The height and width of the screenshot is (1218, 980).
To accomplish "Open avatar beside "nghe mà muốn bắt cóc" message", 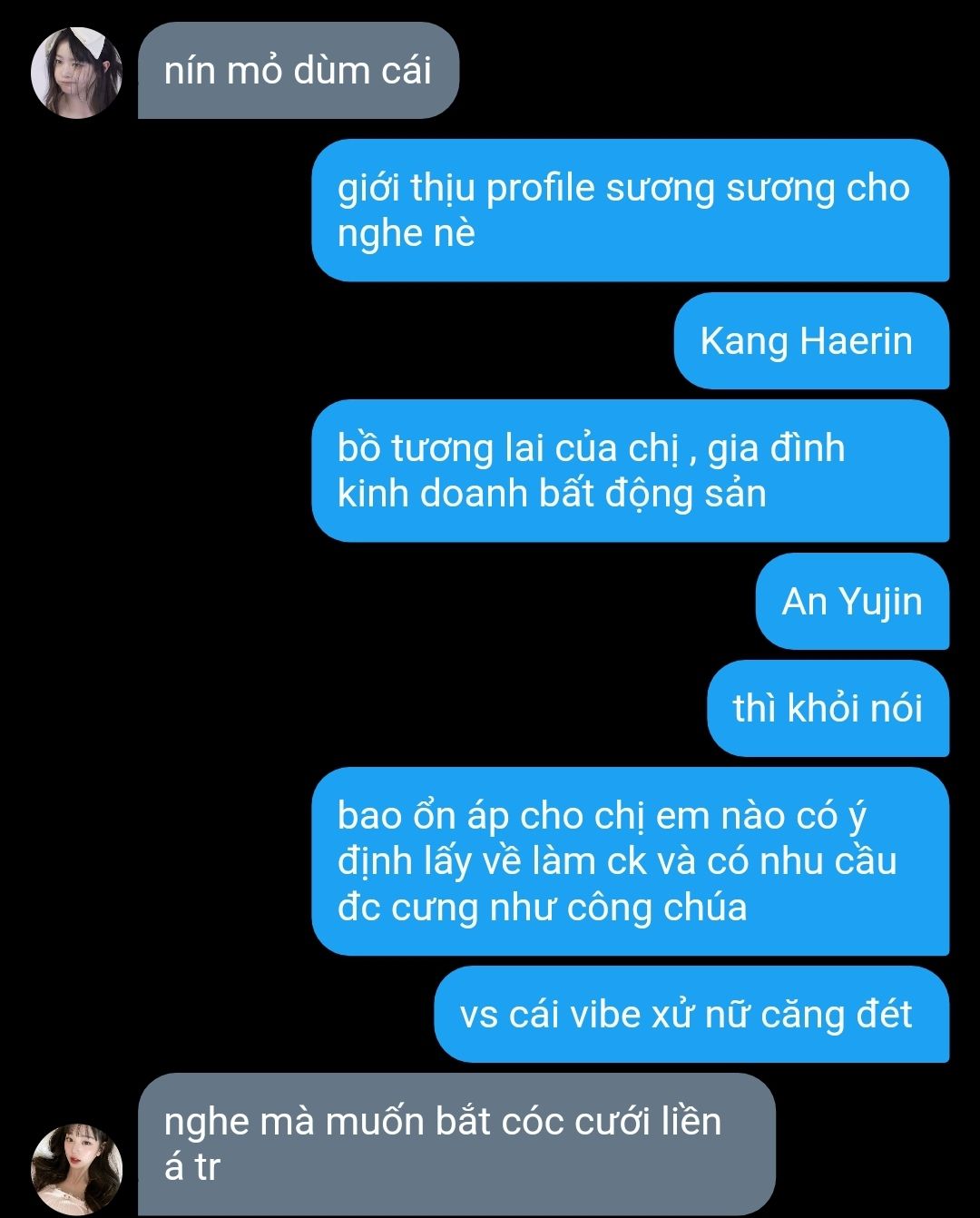I will coord(76,1167).
